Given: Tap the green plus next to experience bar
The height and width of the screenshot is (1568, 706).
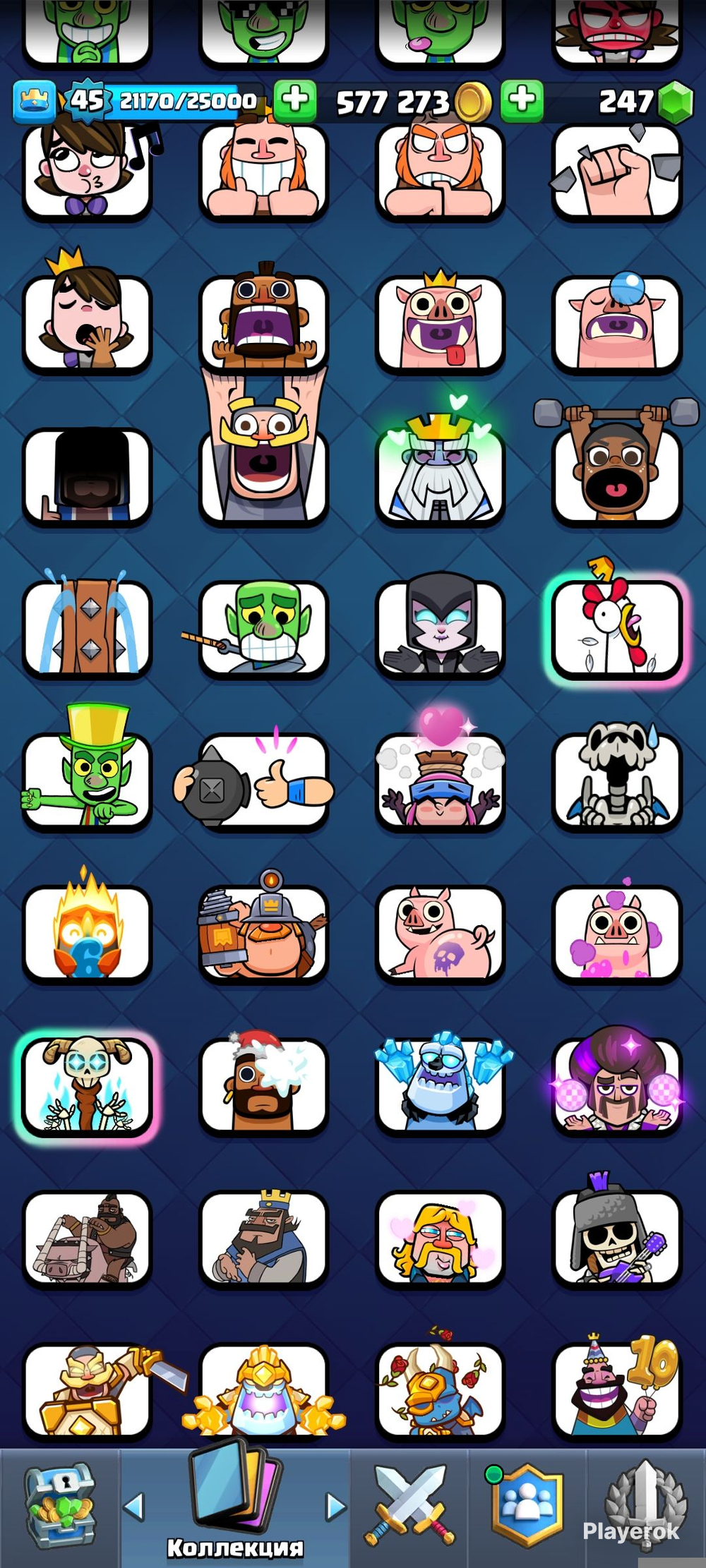Looking at the screenshot, I should (x=295, y=100).
